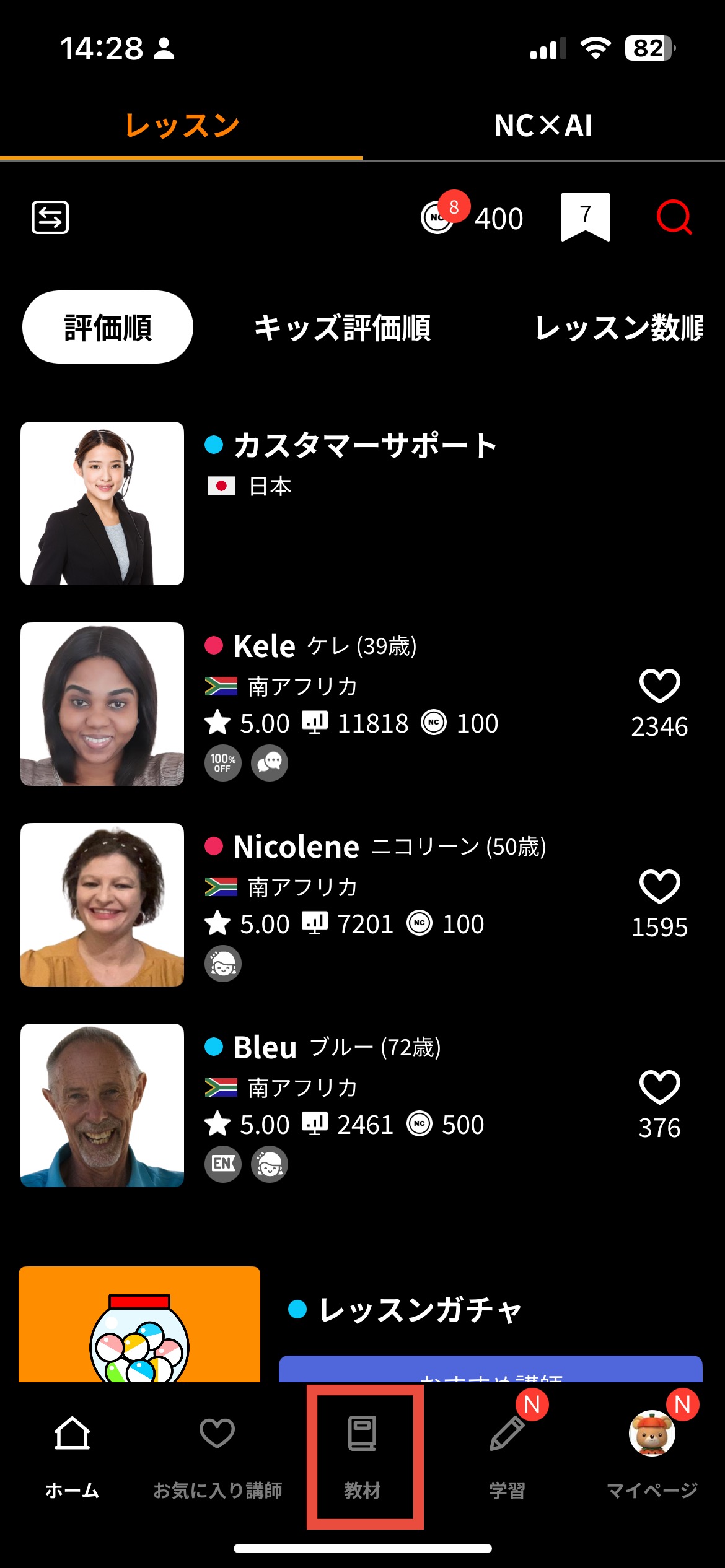Open the マイページ tab
This screenshot has height=1568, width=725.
point(652,1455)
